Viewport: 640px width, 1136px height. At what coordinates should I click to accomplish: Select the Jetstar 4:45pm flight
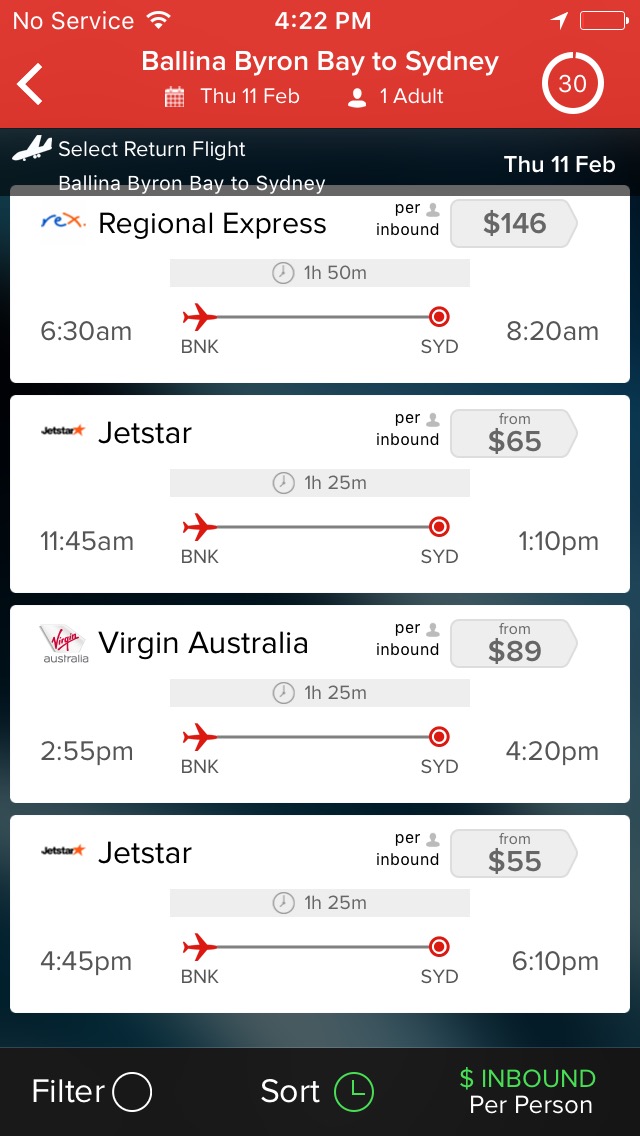point(320,914)
